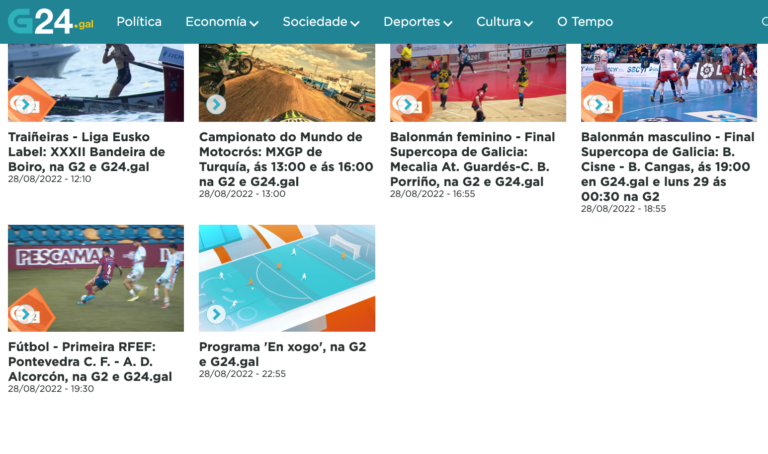Viewport: 768px width, 454px height.
Task: Open the Política section
Action: pyautogui.click(x=138, y=22)
